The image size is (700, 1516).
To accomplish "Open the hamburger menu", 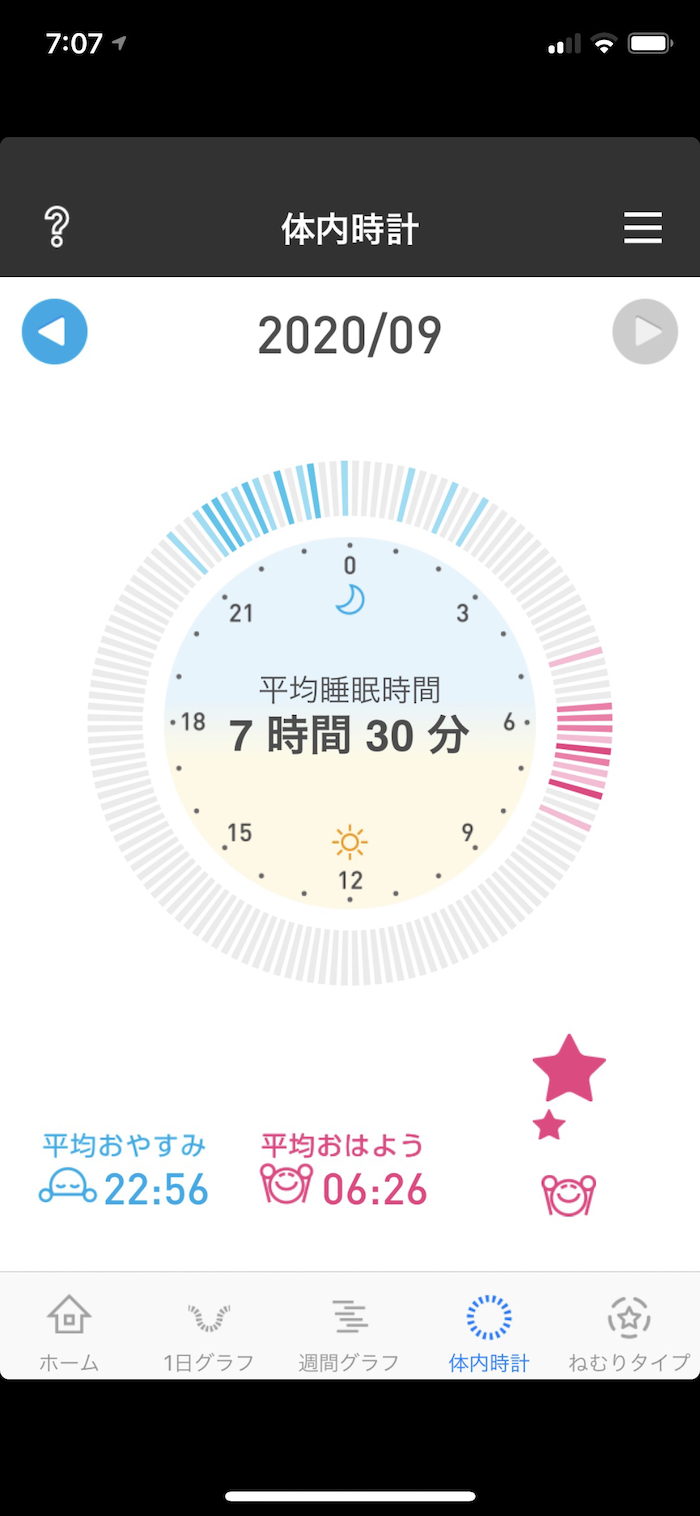I will (x=643, y=228).
